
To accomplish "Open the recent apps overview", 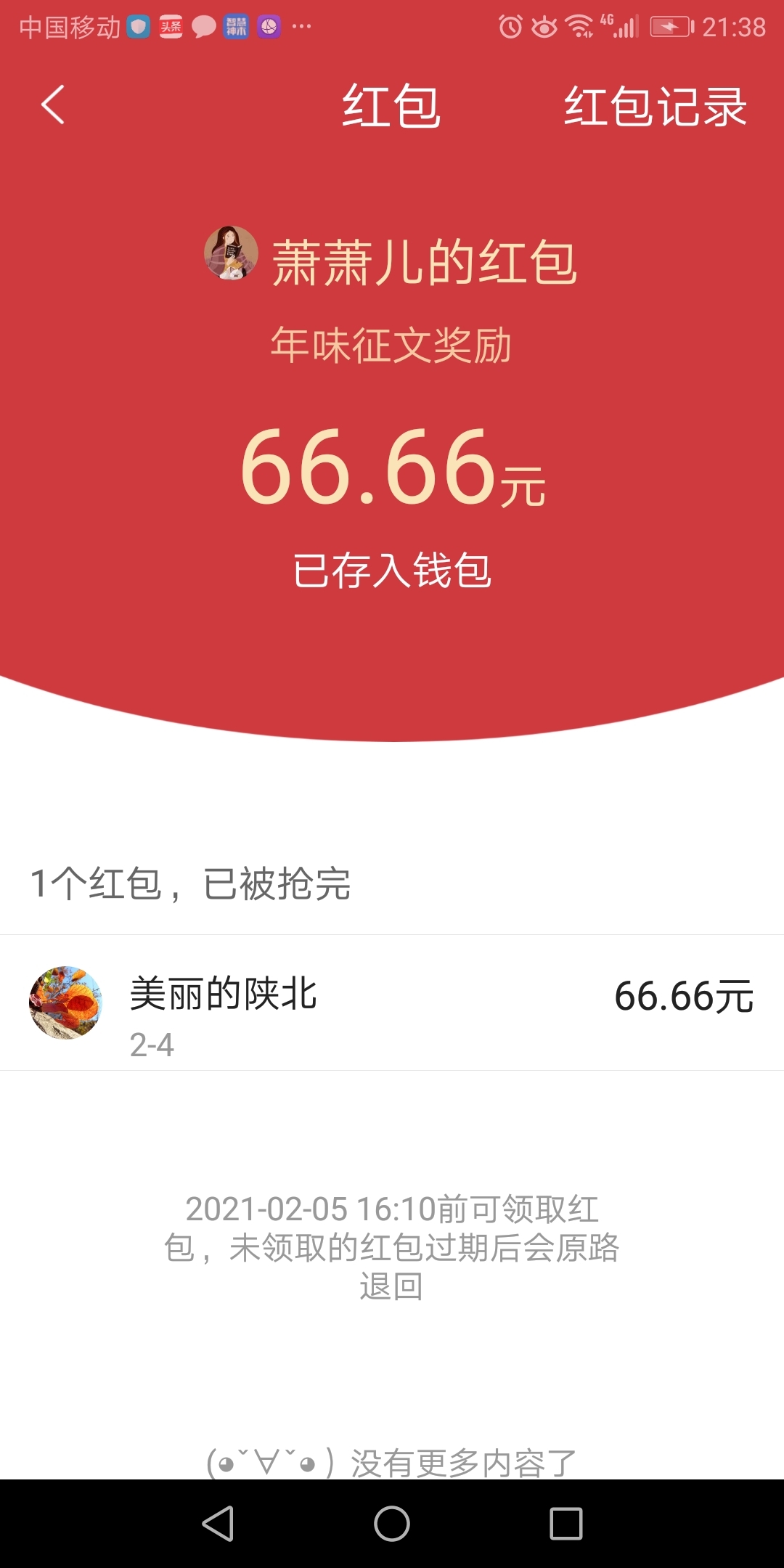I will [x=566, y=1523].
